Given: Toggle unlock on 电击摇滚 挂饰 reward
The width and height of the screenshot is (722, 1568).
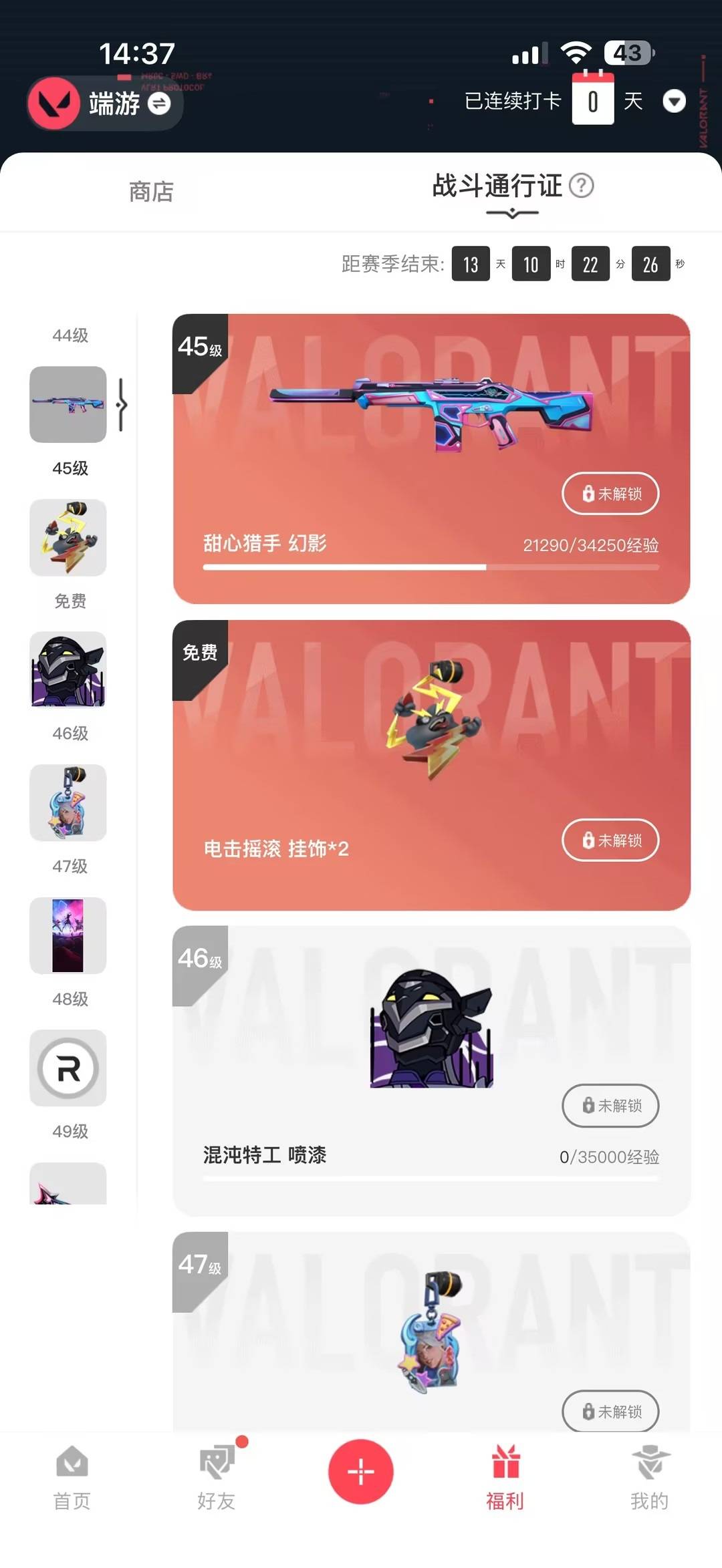Looking at the screenshot, I should pyautogui.click(x=610, y=840).
